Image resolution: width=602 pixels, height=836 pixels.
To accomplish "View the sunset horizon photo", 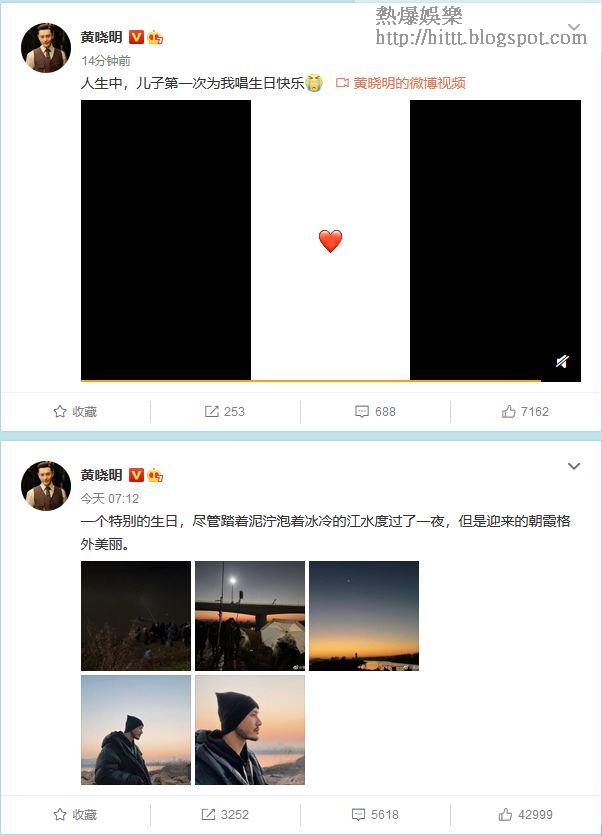I will coord(363,615).
